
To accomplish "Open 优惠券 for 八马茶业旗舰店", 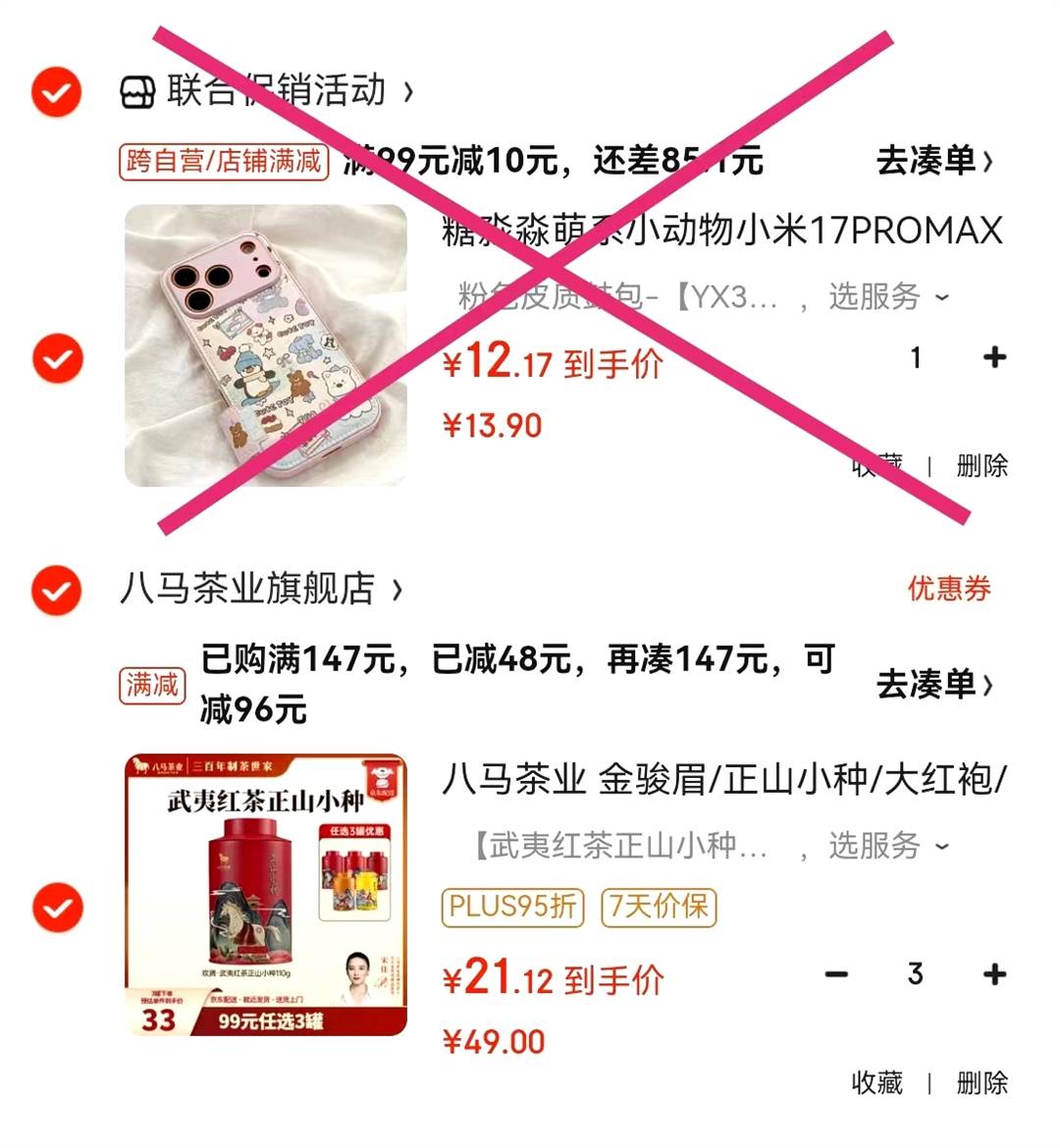I will tap(948, 589).
